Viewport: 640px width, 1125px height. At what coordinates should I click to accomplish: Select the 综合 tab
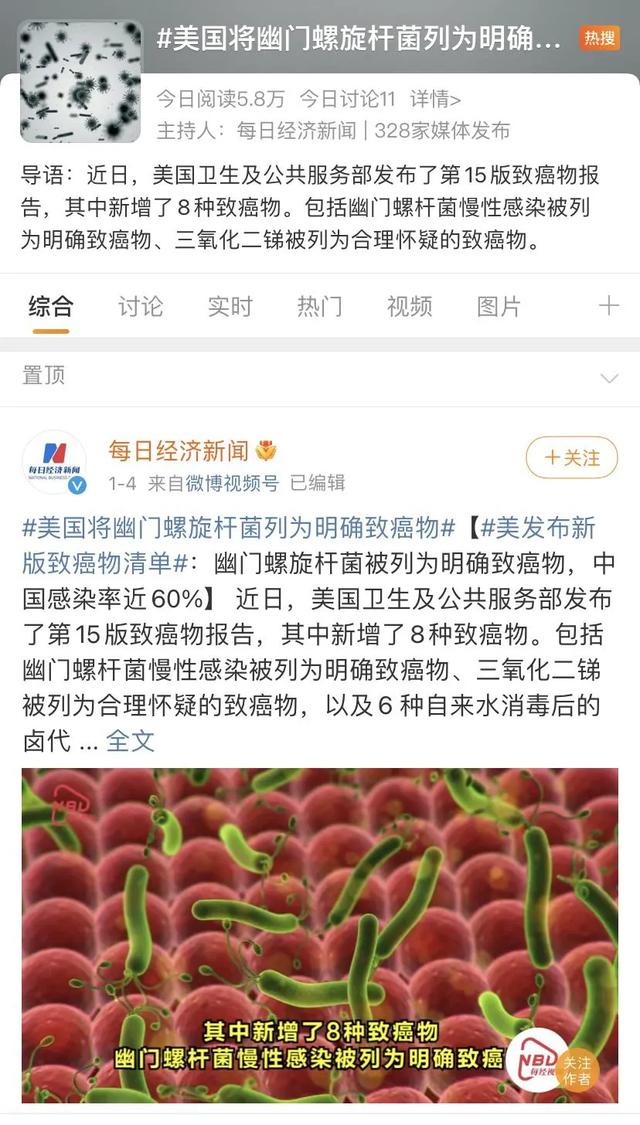point(50,306)
